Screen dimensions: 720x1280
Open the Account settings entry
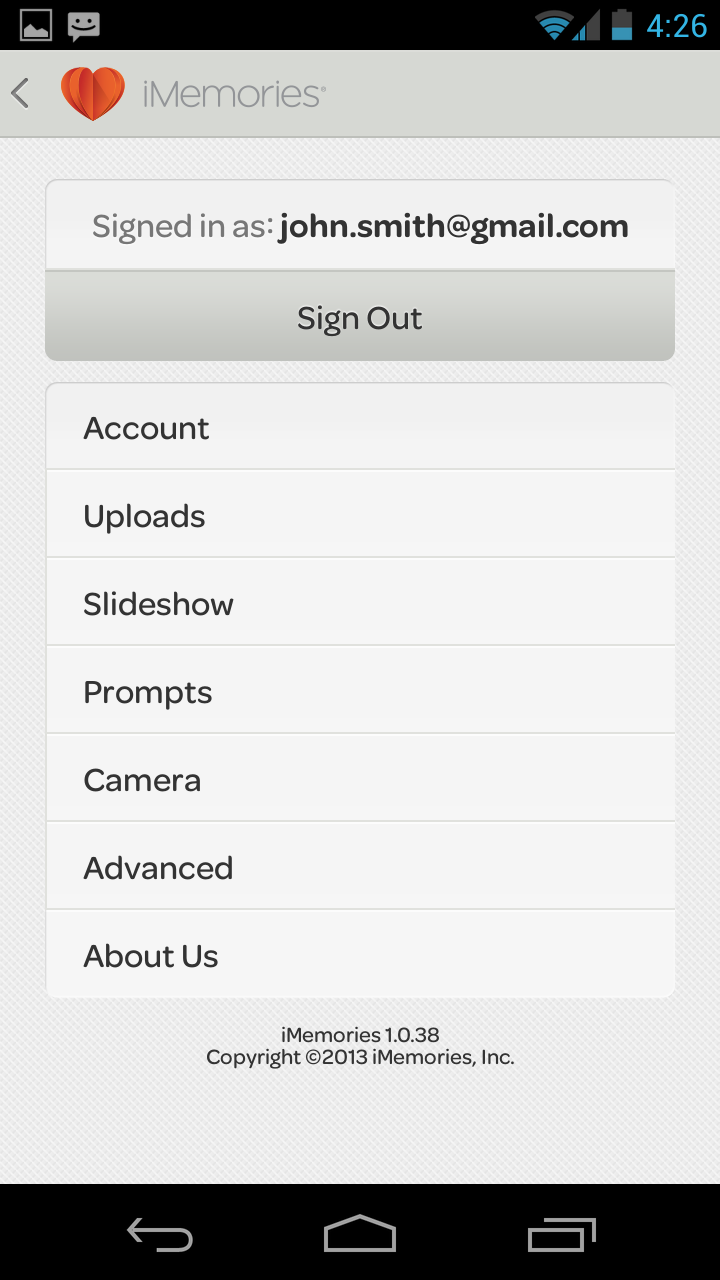[x=360, y=427]
